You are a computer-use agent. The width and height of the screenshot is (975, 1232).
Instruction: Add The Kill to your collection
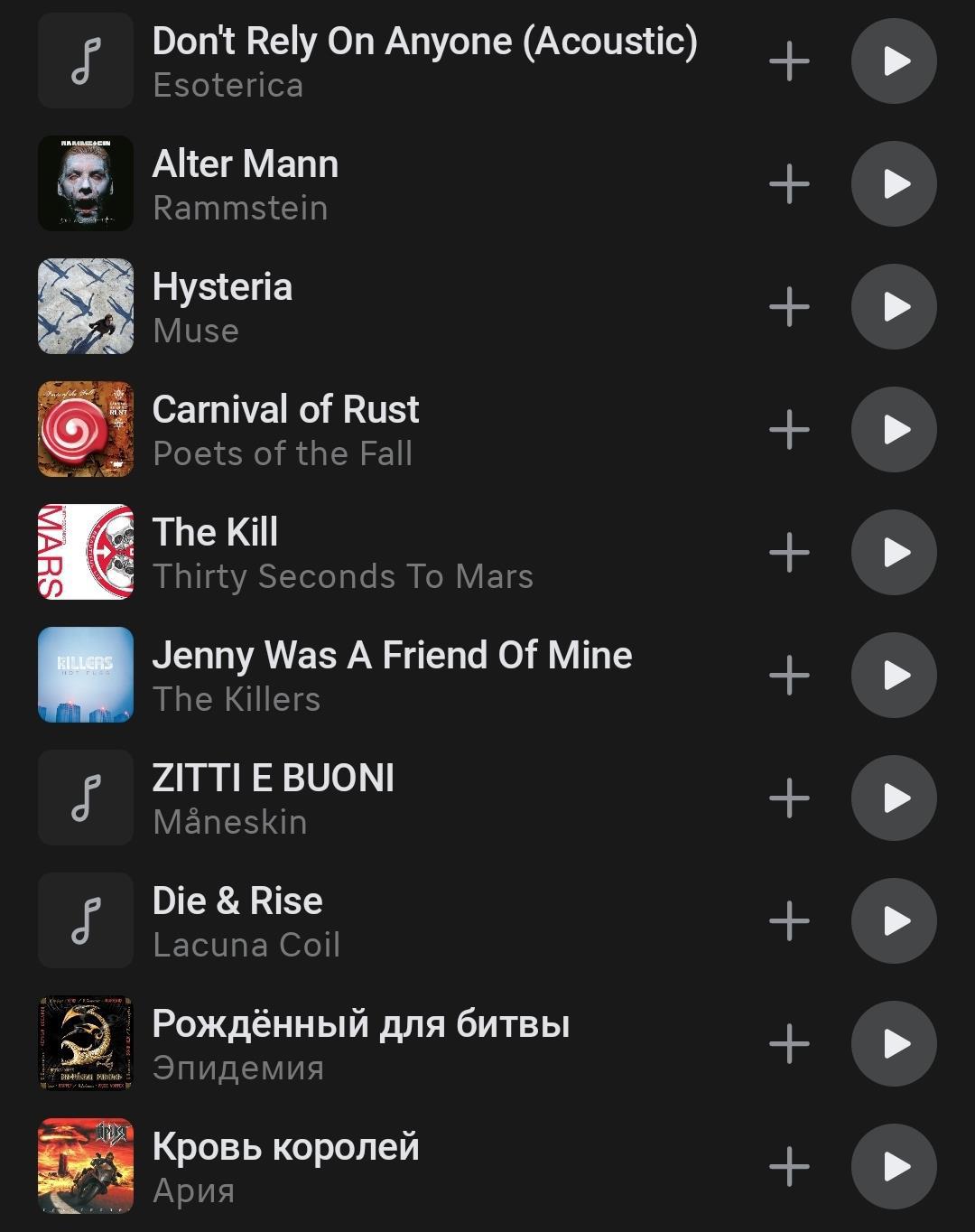tap(789, 553)
